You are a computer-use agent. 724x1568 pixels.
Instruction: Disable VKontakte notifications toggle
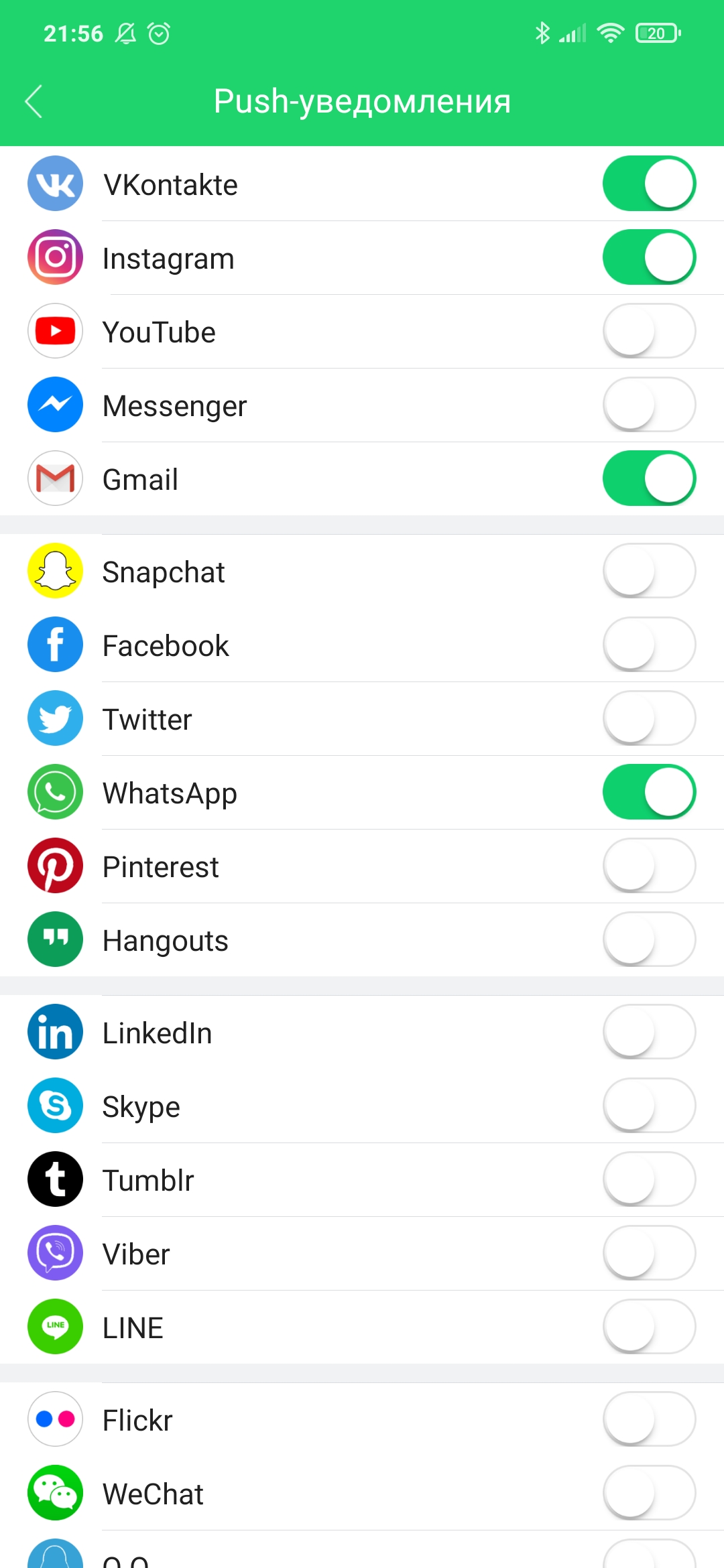[x=649, y=184]
